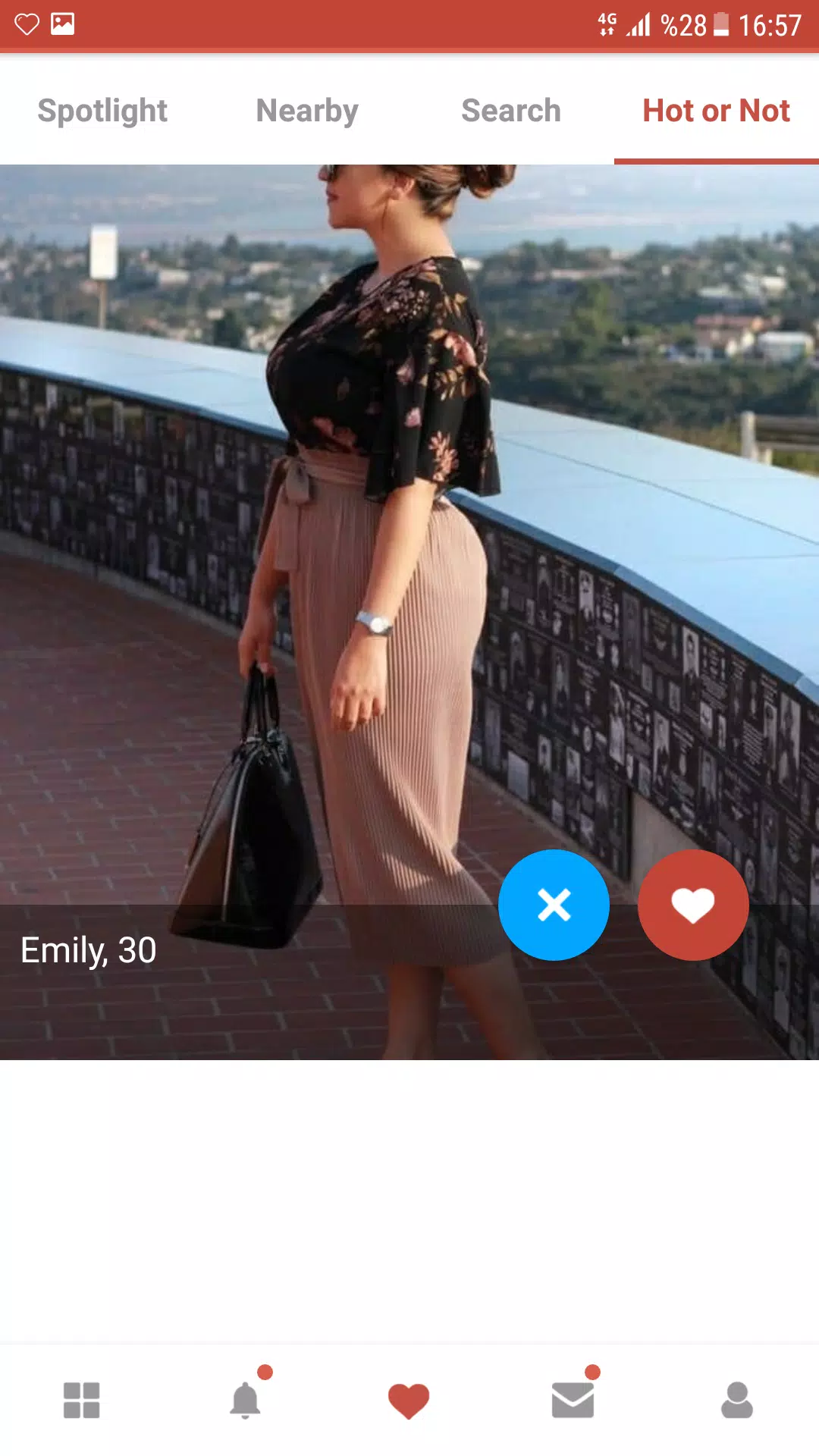Image resolution: width=819 pixels, height=1456 pixels.
Task: Switch to the Nearby tab
Action: pyautogui.click(x=307, y=111)
